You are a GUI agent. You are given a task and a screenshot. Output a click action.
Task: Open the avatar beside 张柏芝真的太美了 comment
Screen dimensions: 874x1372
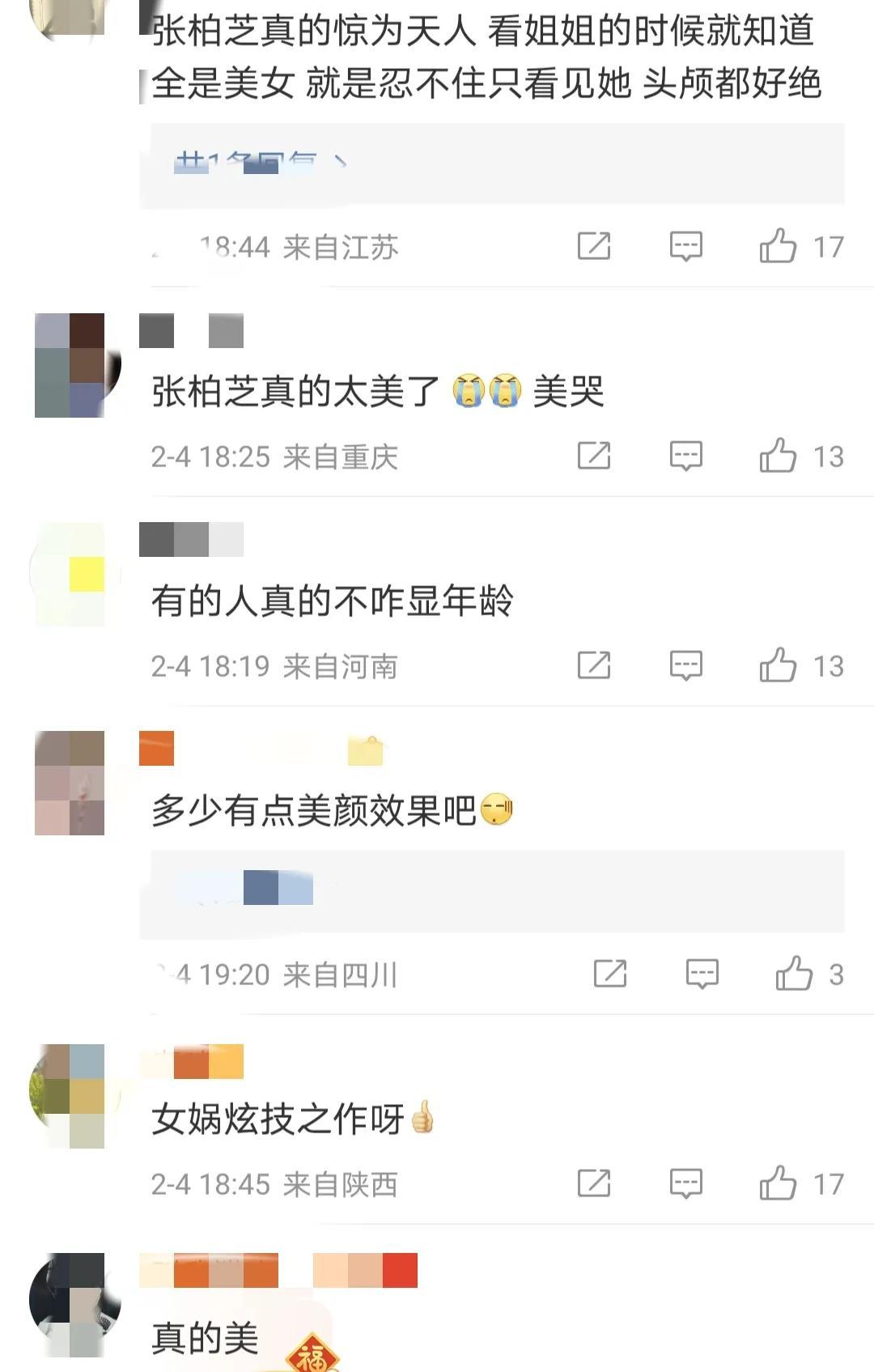click(x=70, y=365)
